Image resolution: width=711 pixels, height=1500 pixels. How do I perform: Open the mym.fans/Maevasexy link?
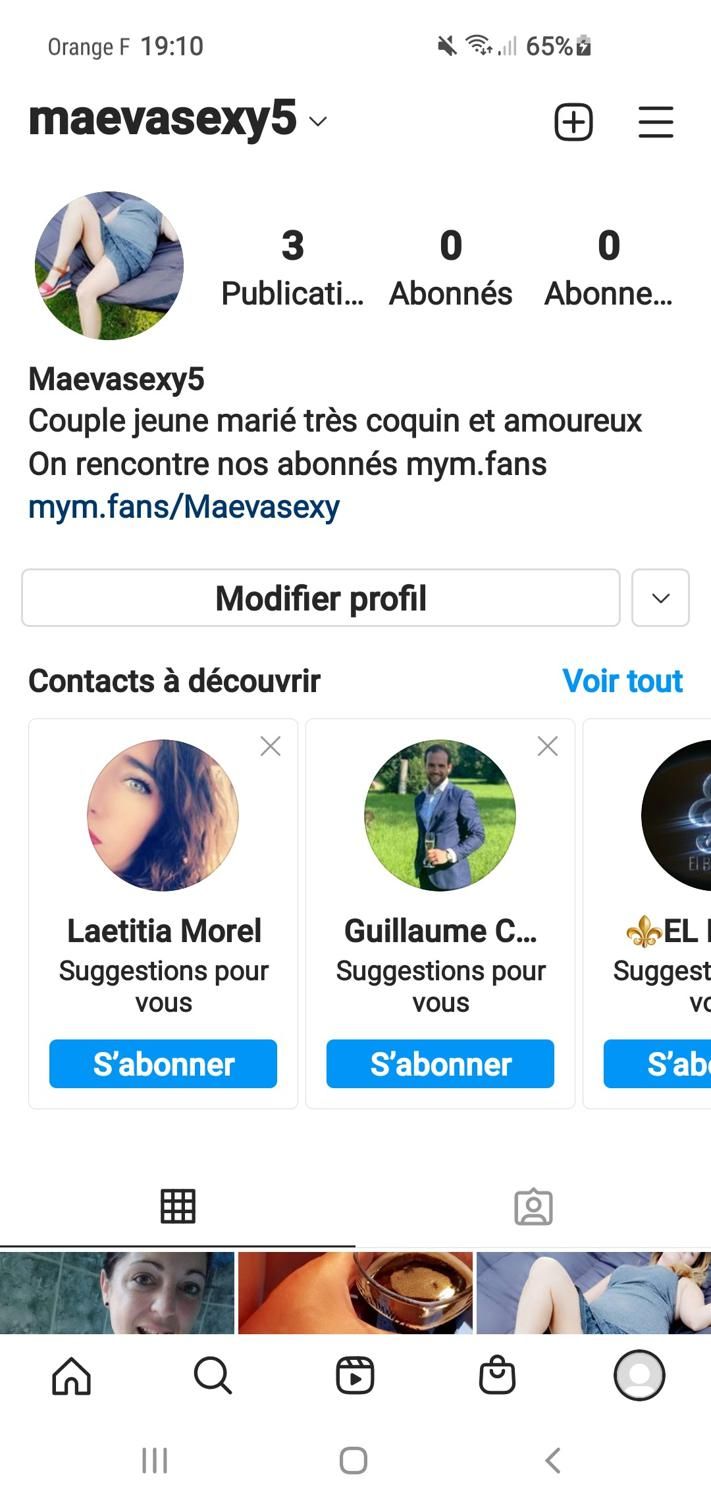(184, 506)
